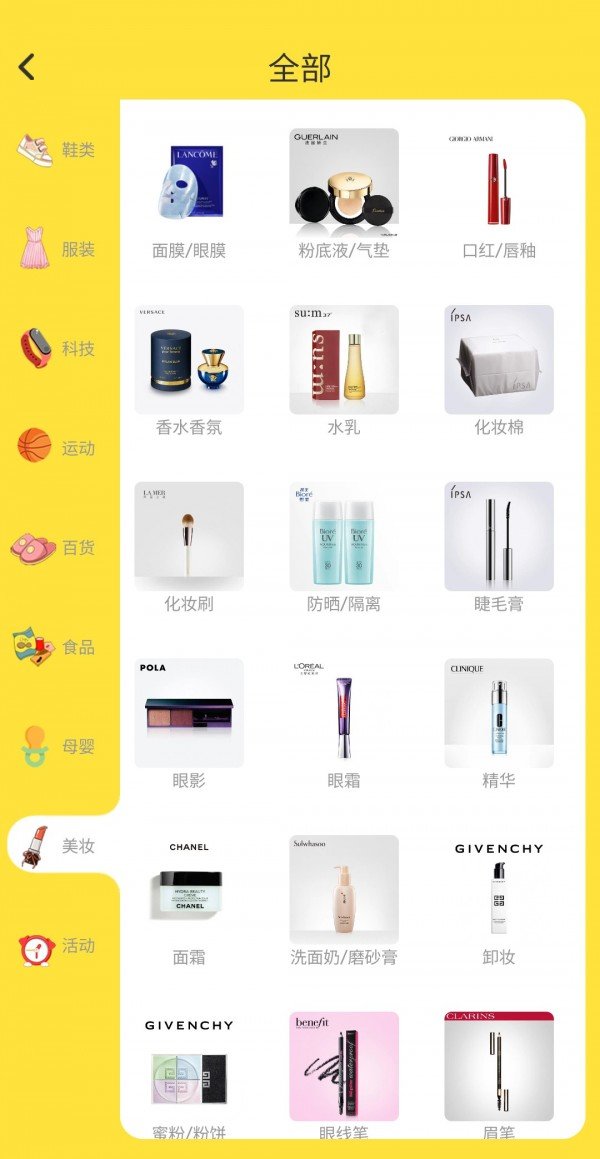
Task: Switch to the 母婴 category
Action: click(57, 746)
